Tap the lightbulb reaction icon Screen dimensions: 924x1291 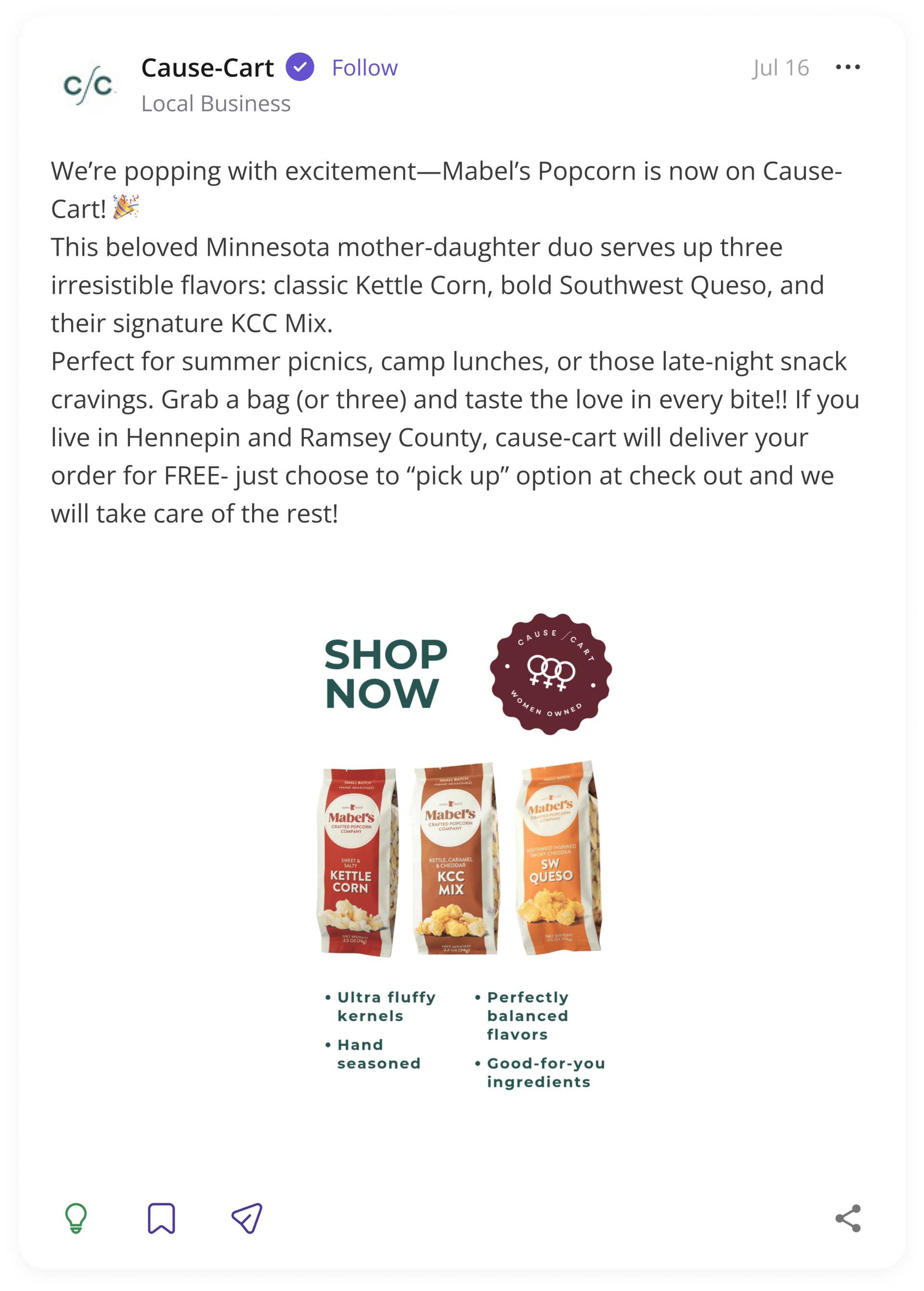coord(76,1218)
